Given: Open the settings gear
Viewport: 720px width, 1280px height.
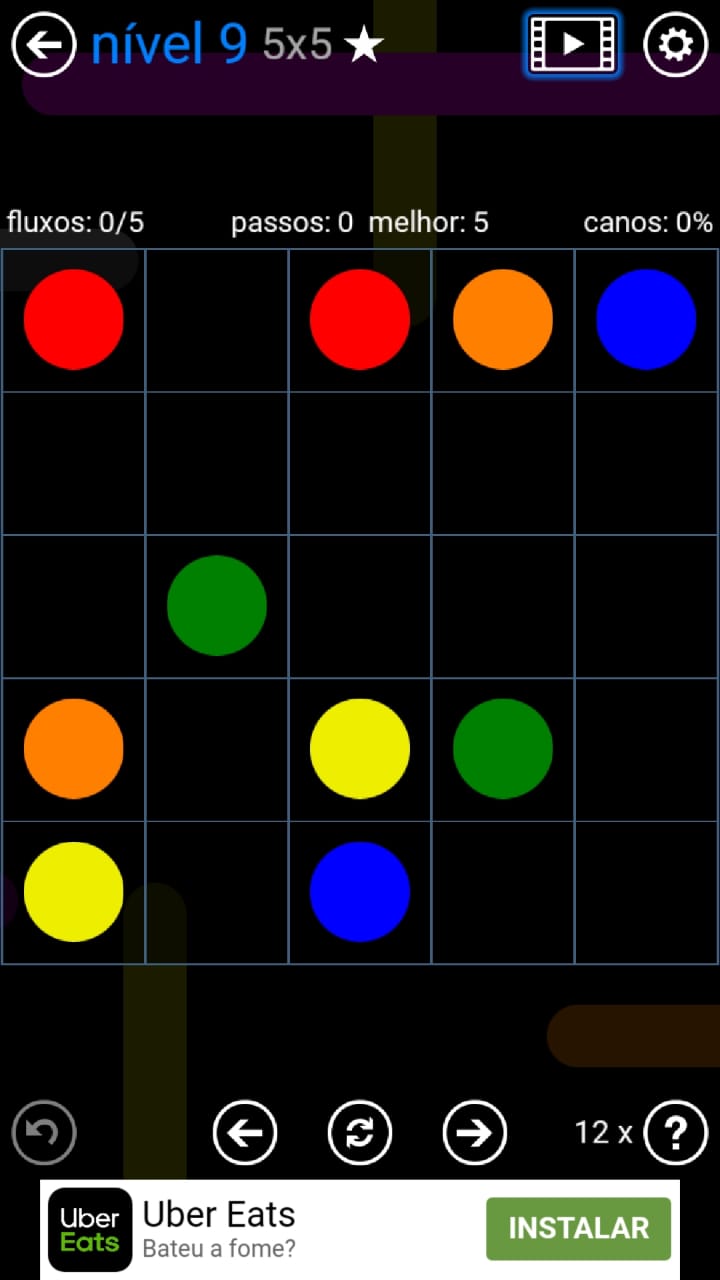Looking at the screenshot, I should pos(675,45).
